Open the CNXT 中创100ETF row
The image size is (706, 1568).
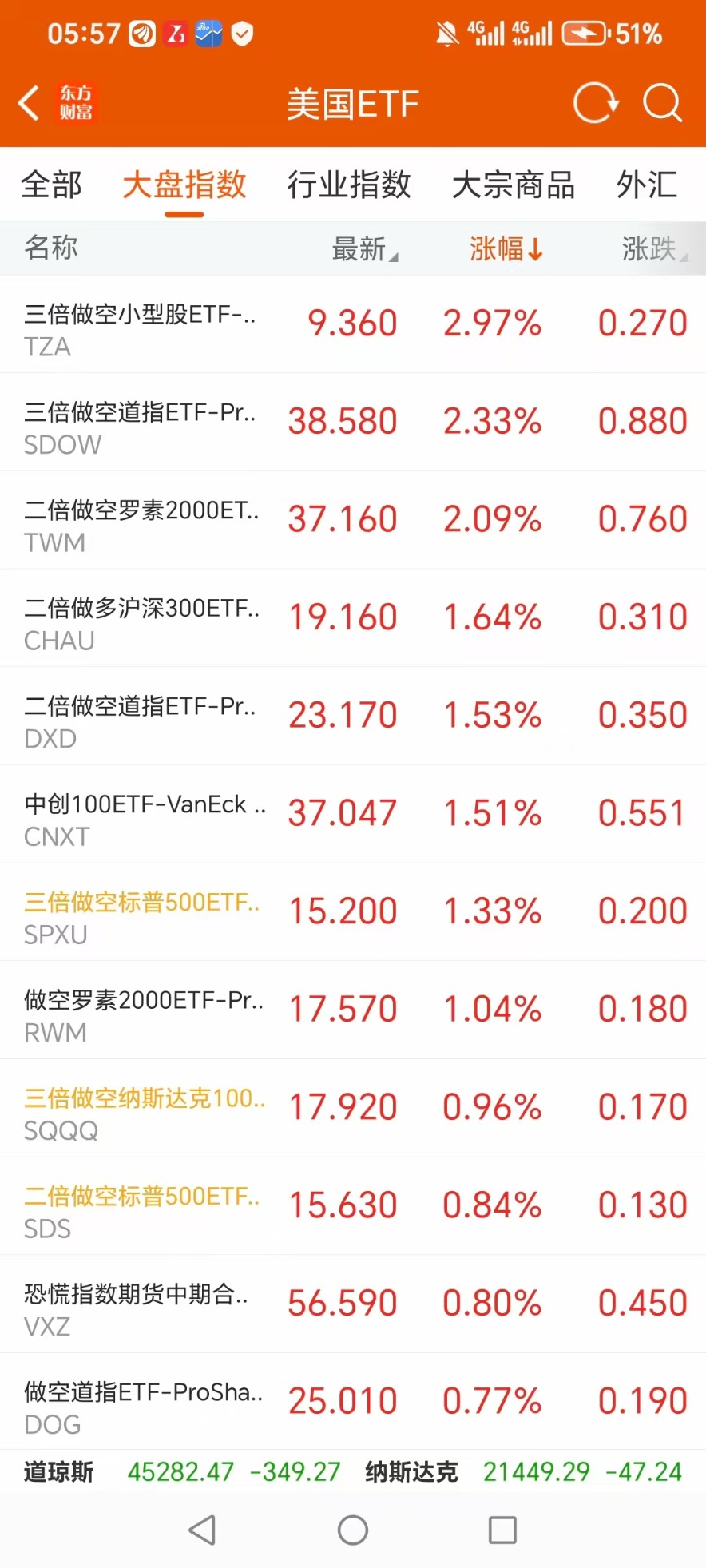tap(353, 814)
